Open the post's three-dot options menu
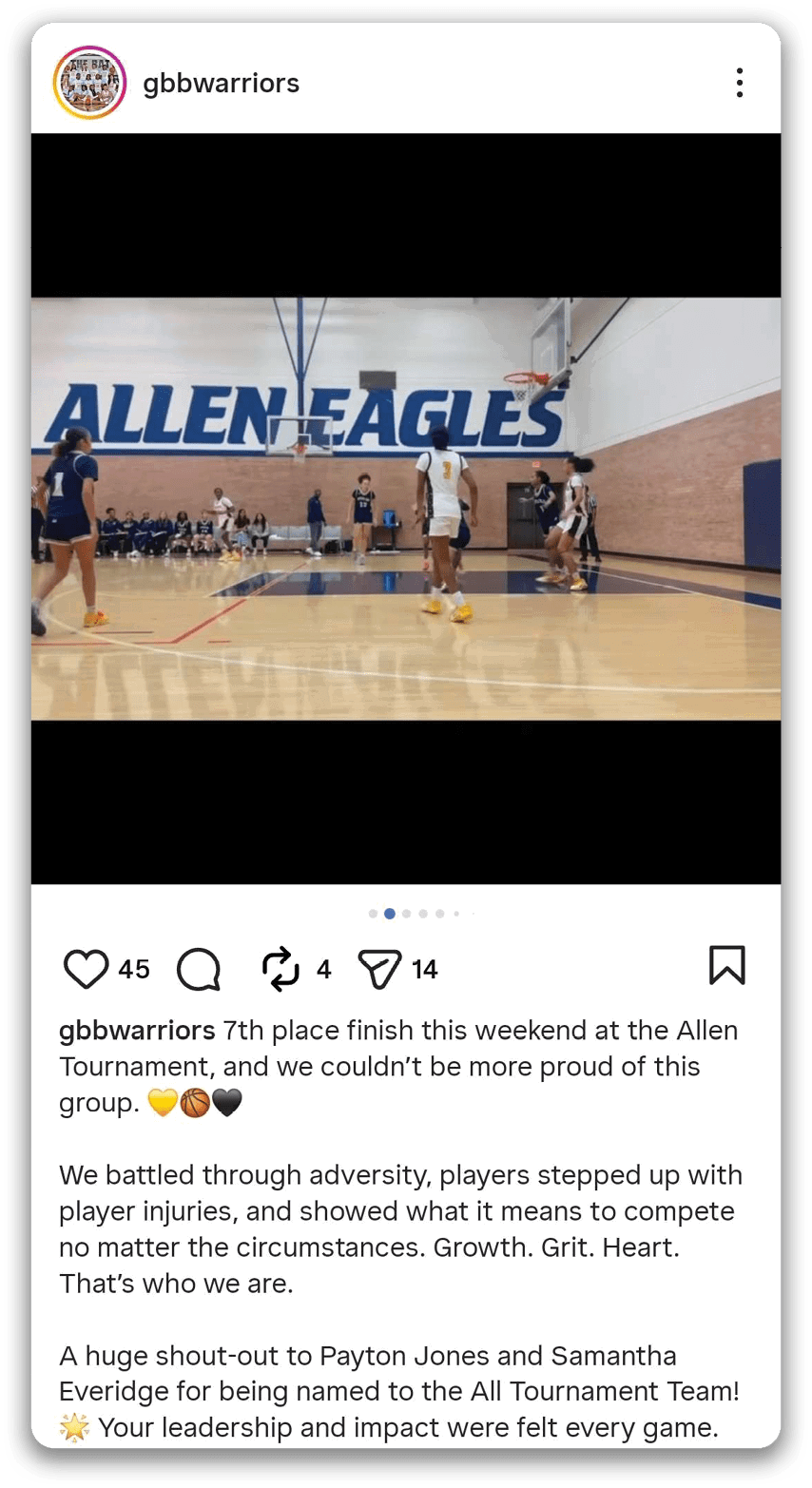The height and width of the screenshot is (1488, 812). (x=739, y=83)
